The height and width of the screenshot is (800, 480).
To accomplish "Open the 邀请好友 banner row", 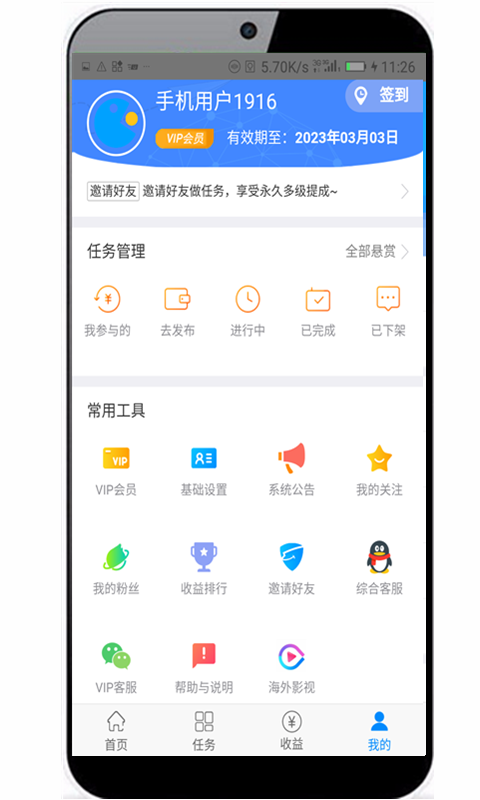I will coord(248,192).
